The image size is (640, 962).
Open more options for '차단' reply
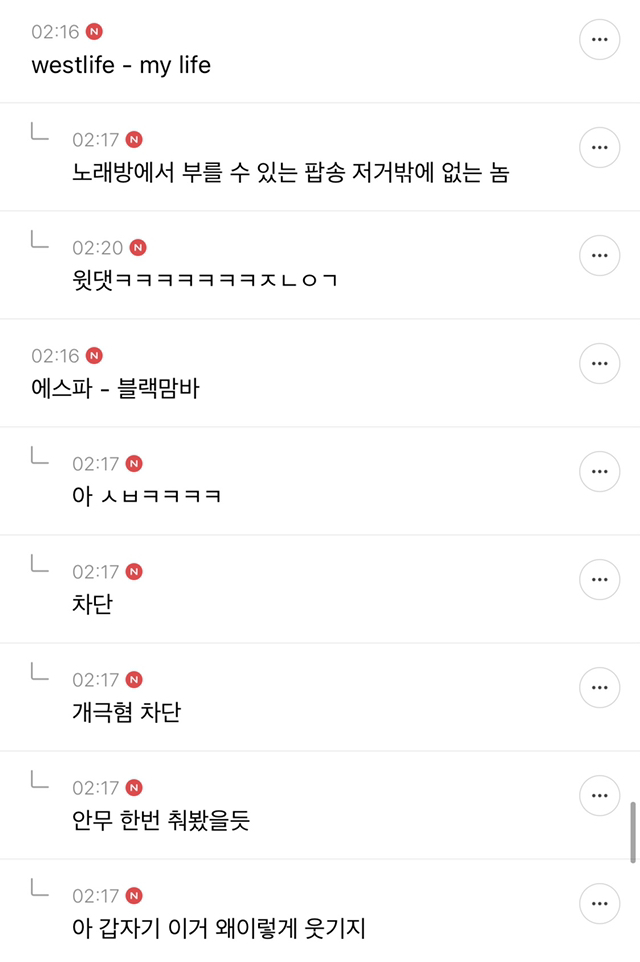click(600, 579)
